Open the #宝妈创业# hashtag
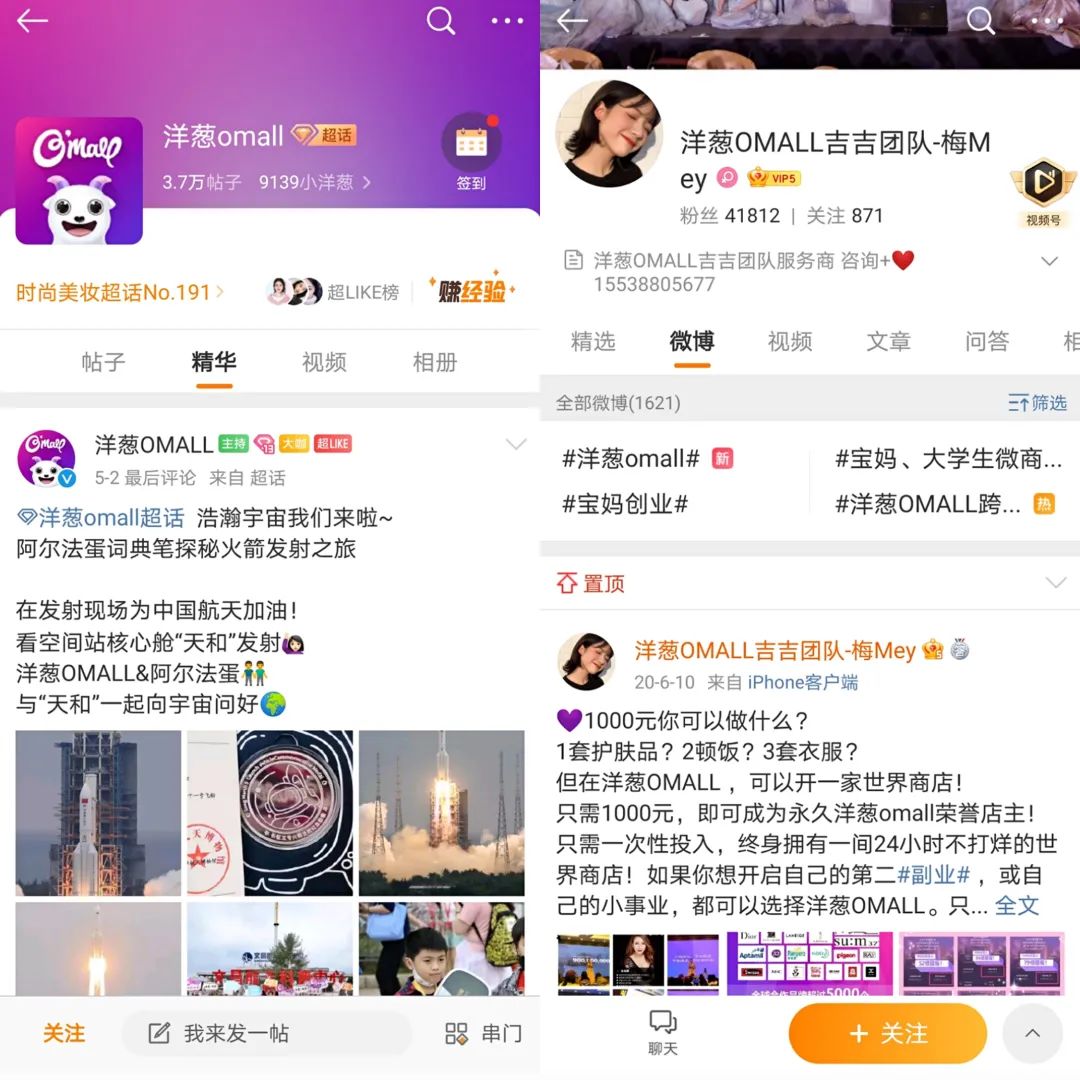 pos(625,504)
